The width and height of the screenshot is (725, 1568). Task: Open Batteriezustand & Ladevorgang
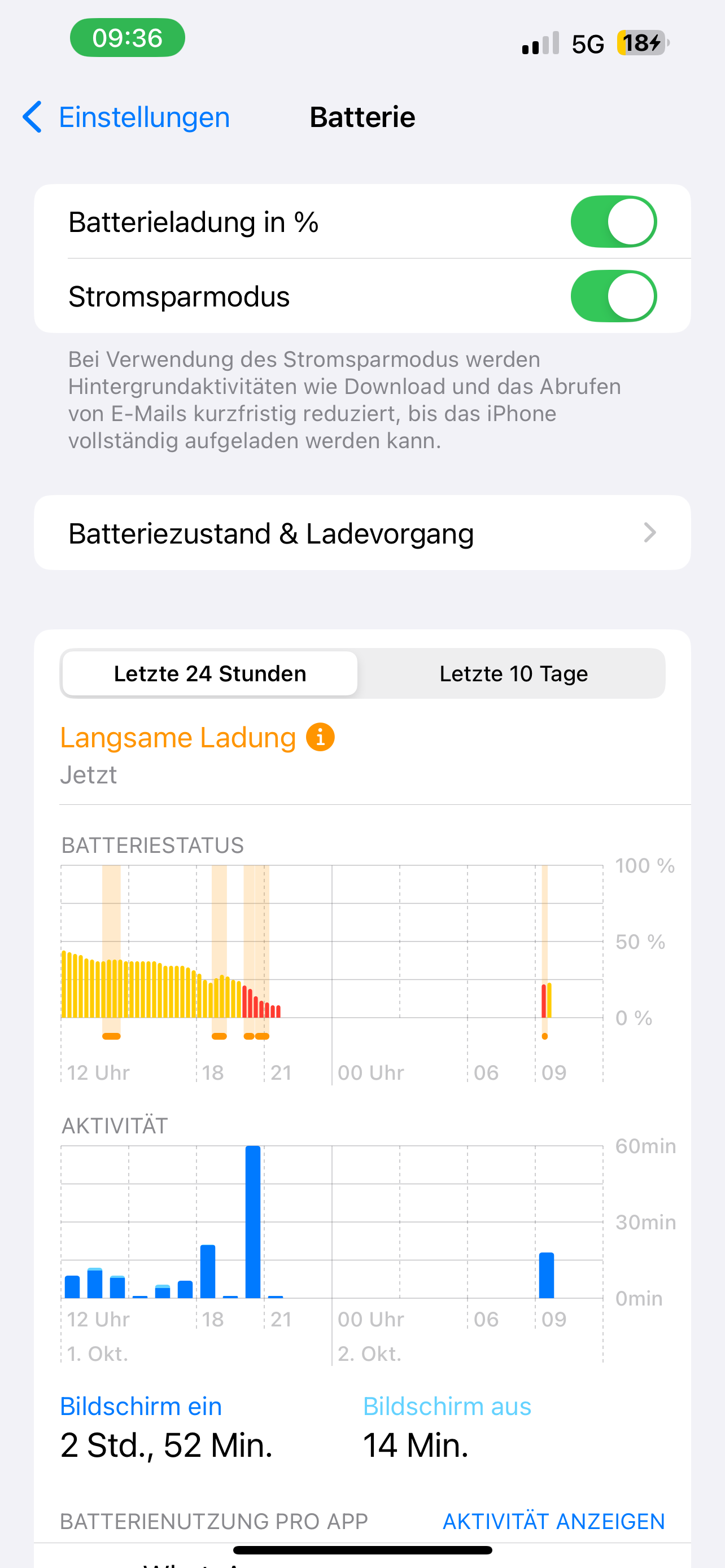[362, 533]
